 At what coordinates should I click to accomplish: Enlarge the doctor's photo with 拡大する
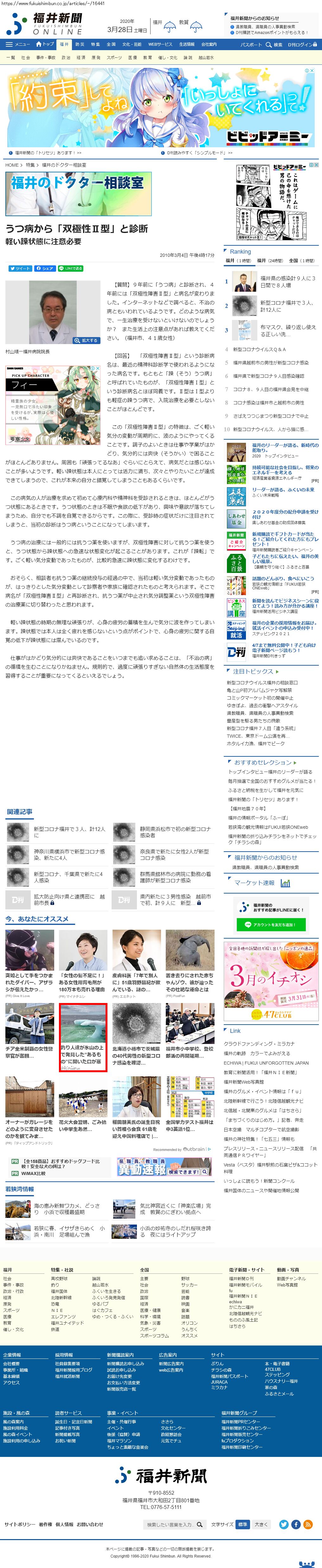point(86,340)
